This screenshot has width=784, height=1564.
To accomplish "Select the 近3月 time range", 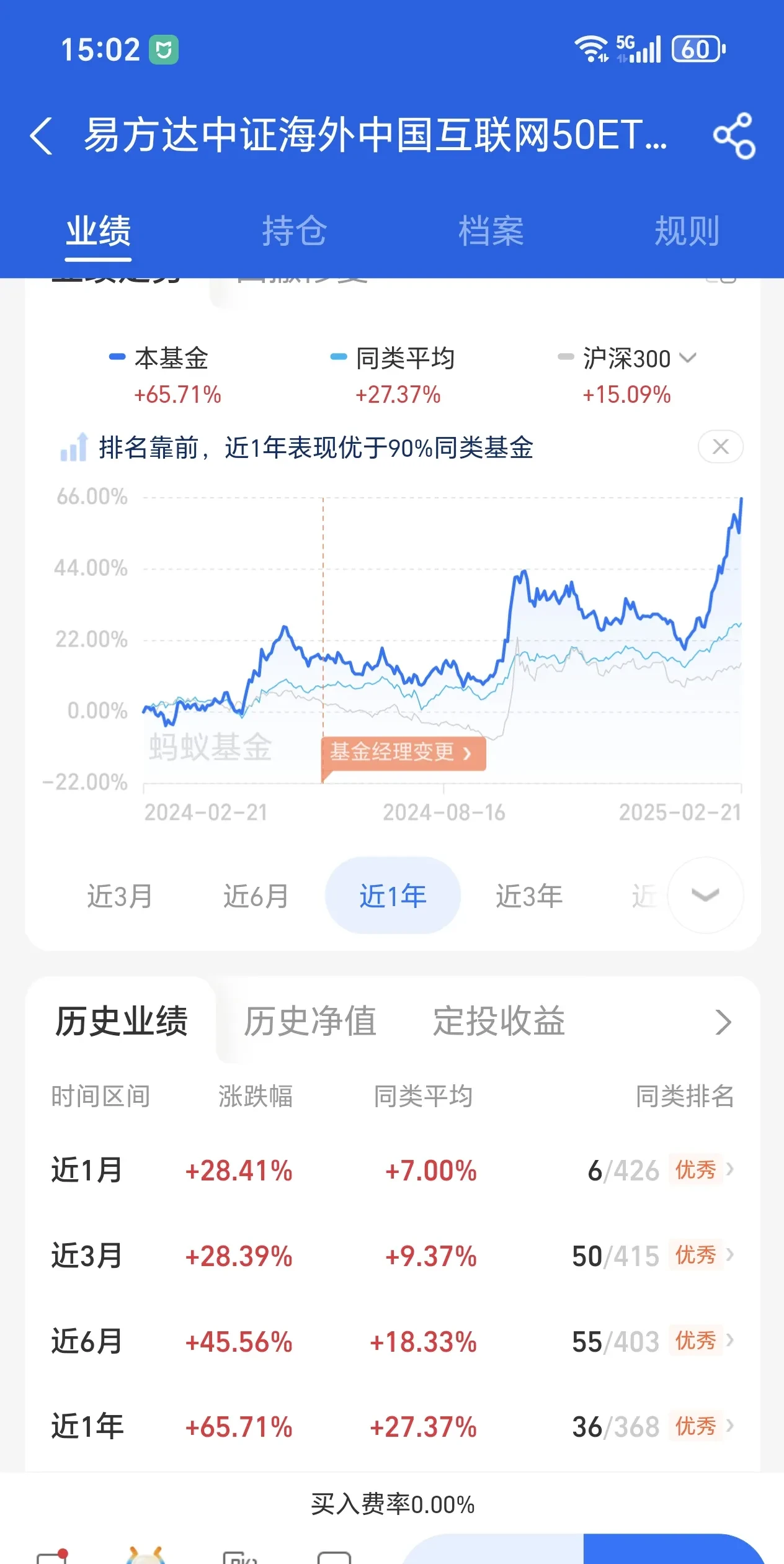I will (120, 894).
